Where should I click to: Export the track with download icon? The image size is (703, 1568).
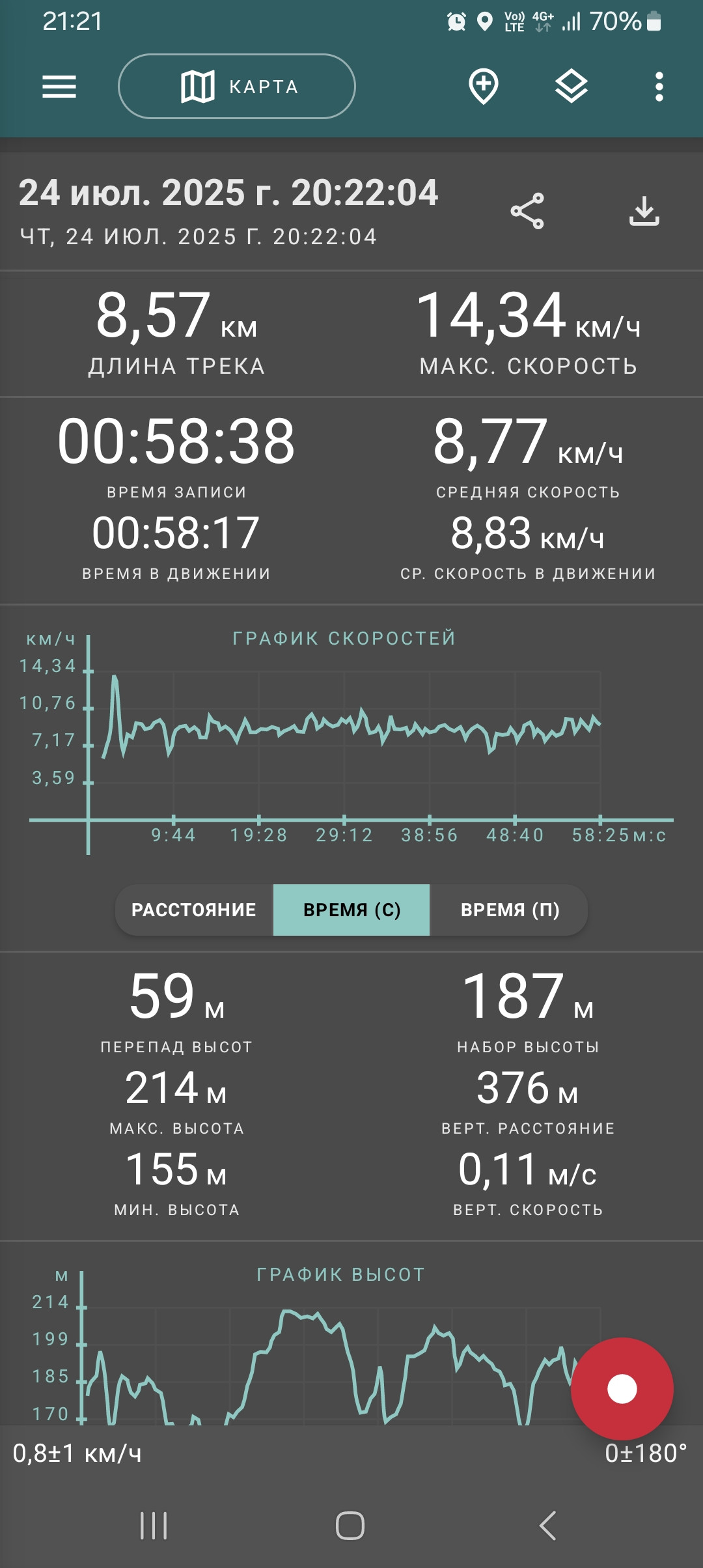(x=644, y=211)
